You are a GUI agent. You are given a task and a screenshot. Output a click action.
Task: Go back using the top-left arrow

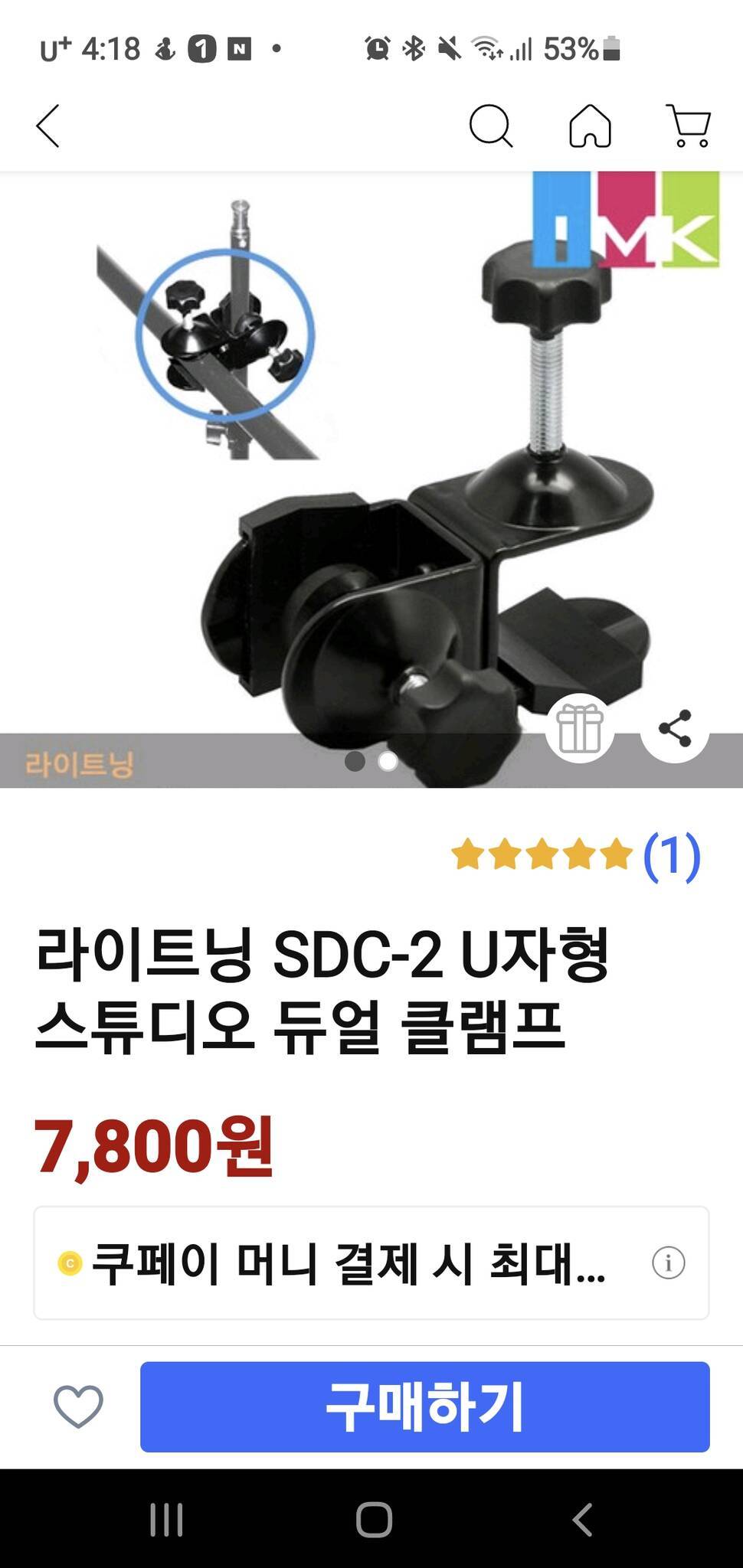point(47,126)
